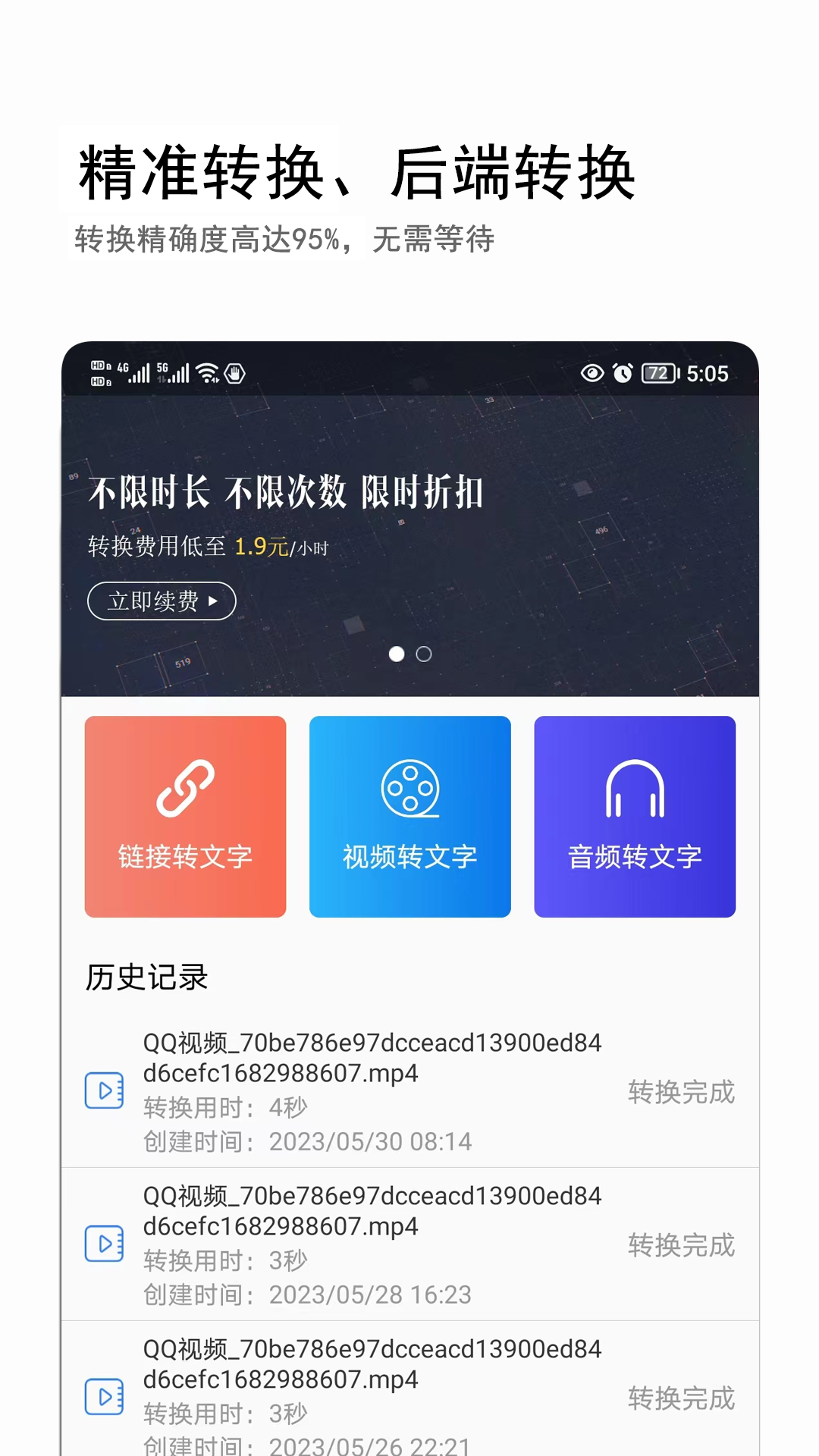Tap the hand gesture icon near the WiFi indicator
Screen dimensions: 819x1456
click(x=234, y=373)
